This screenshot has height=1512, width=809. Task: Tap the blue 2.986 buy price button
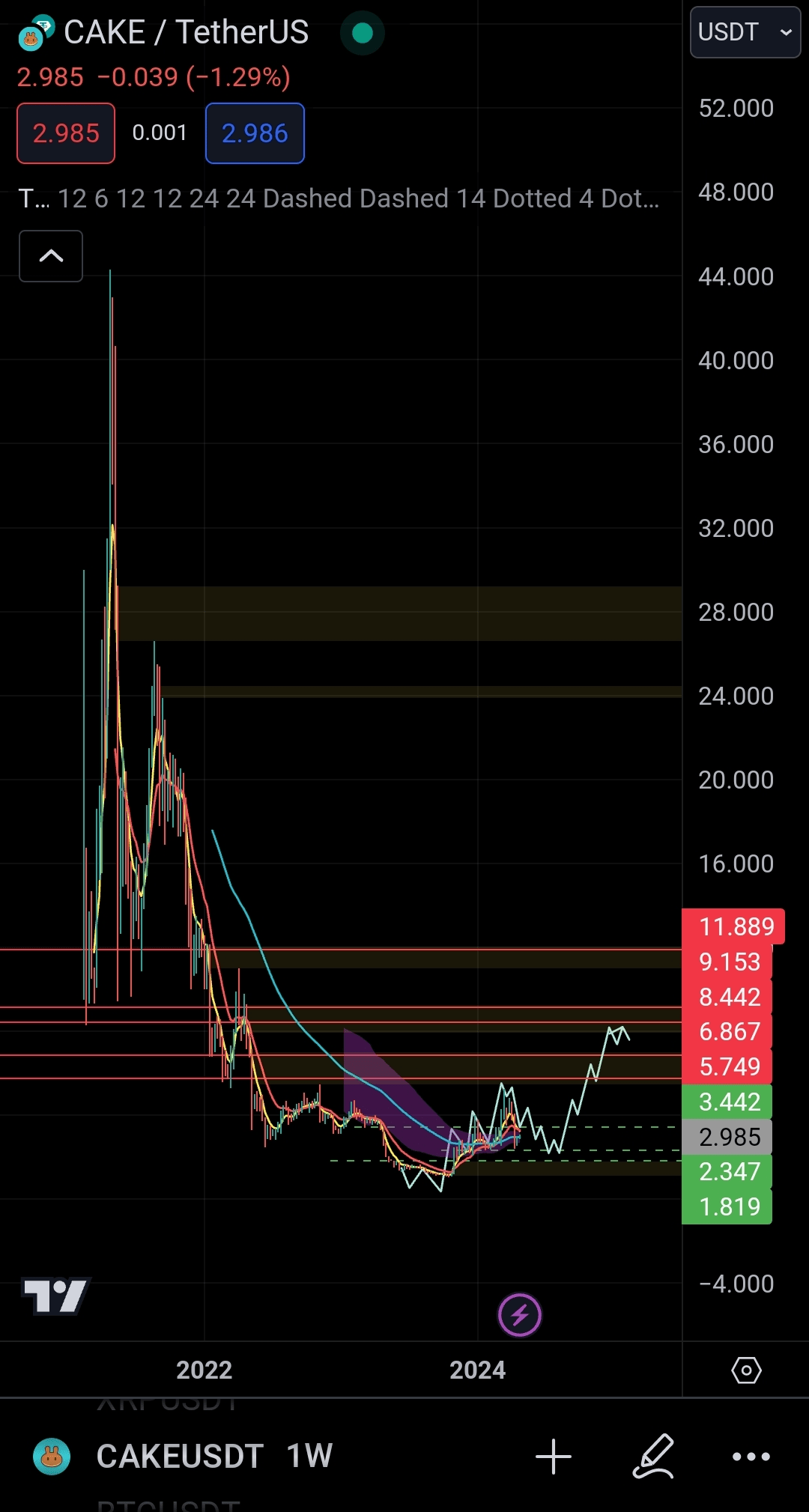[255, 133]
